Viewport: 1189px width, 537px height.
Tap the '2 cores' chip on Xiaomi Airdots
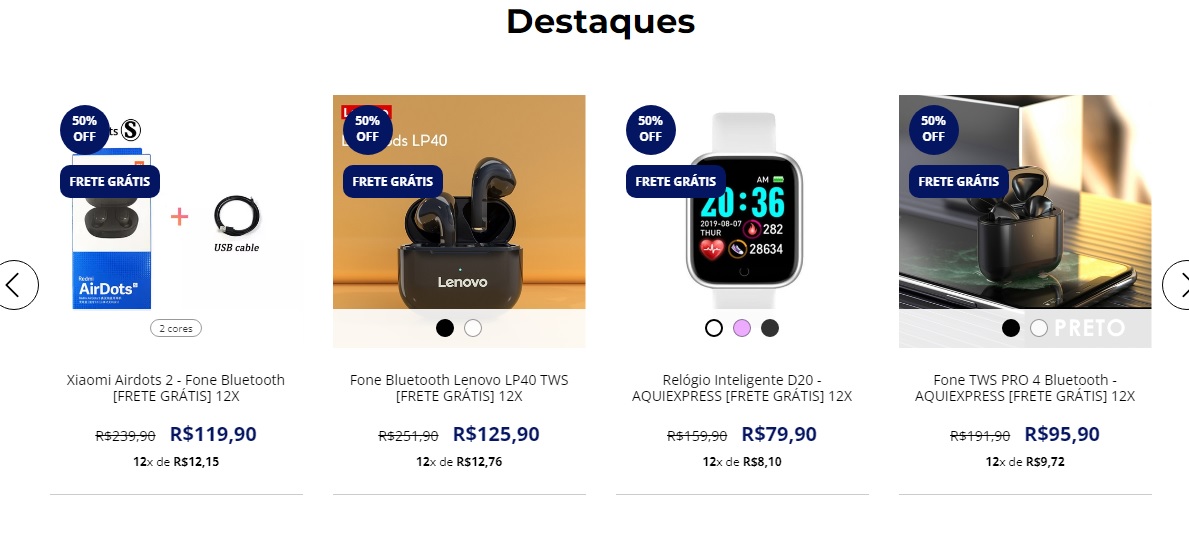click(x=176, y=328)
